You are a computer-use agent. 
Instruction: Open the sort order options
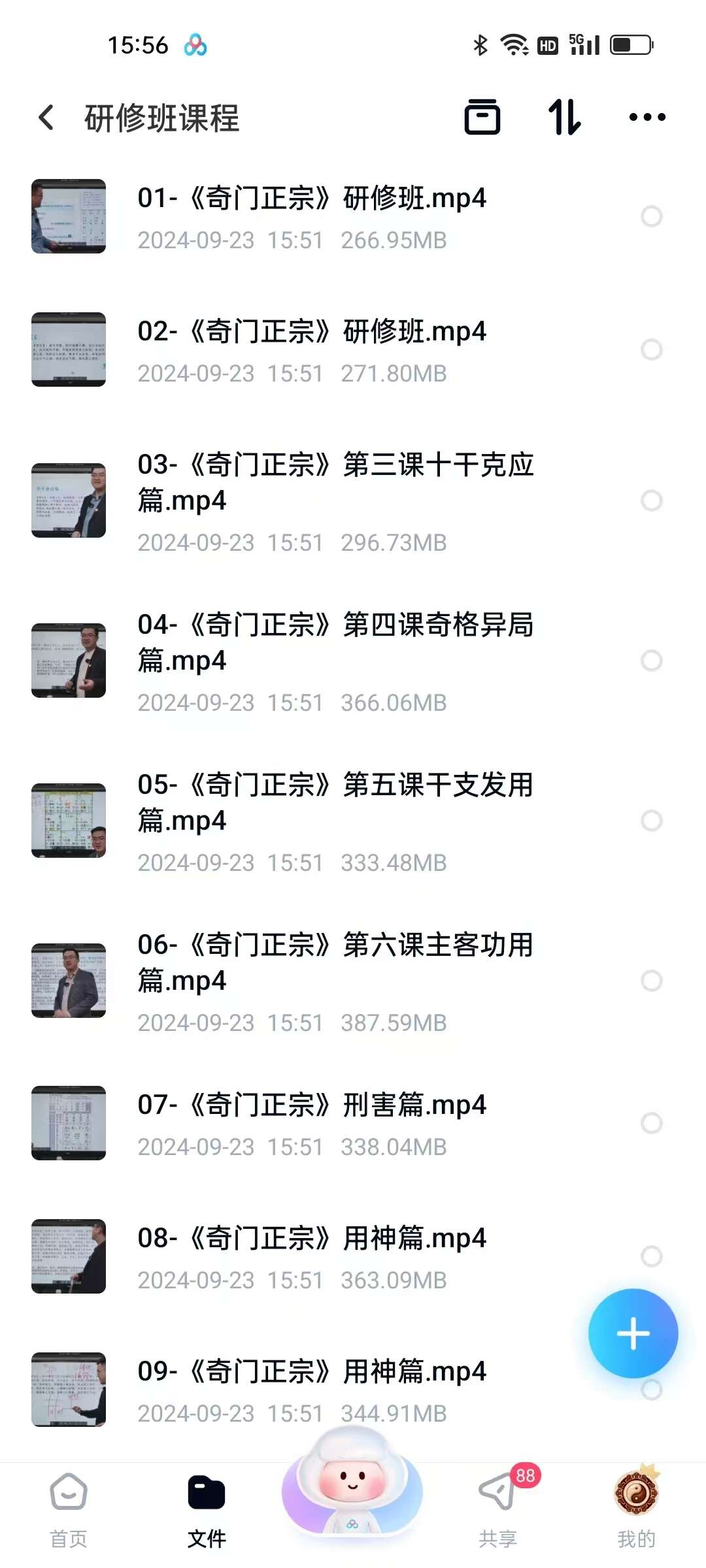pos(564,118)
